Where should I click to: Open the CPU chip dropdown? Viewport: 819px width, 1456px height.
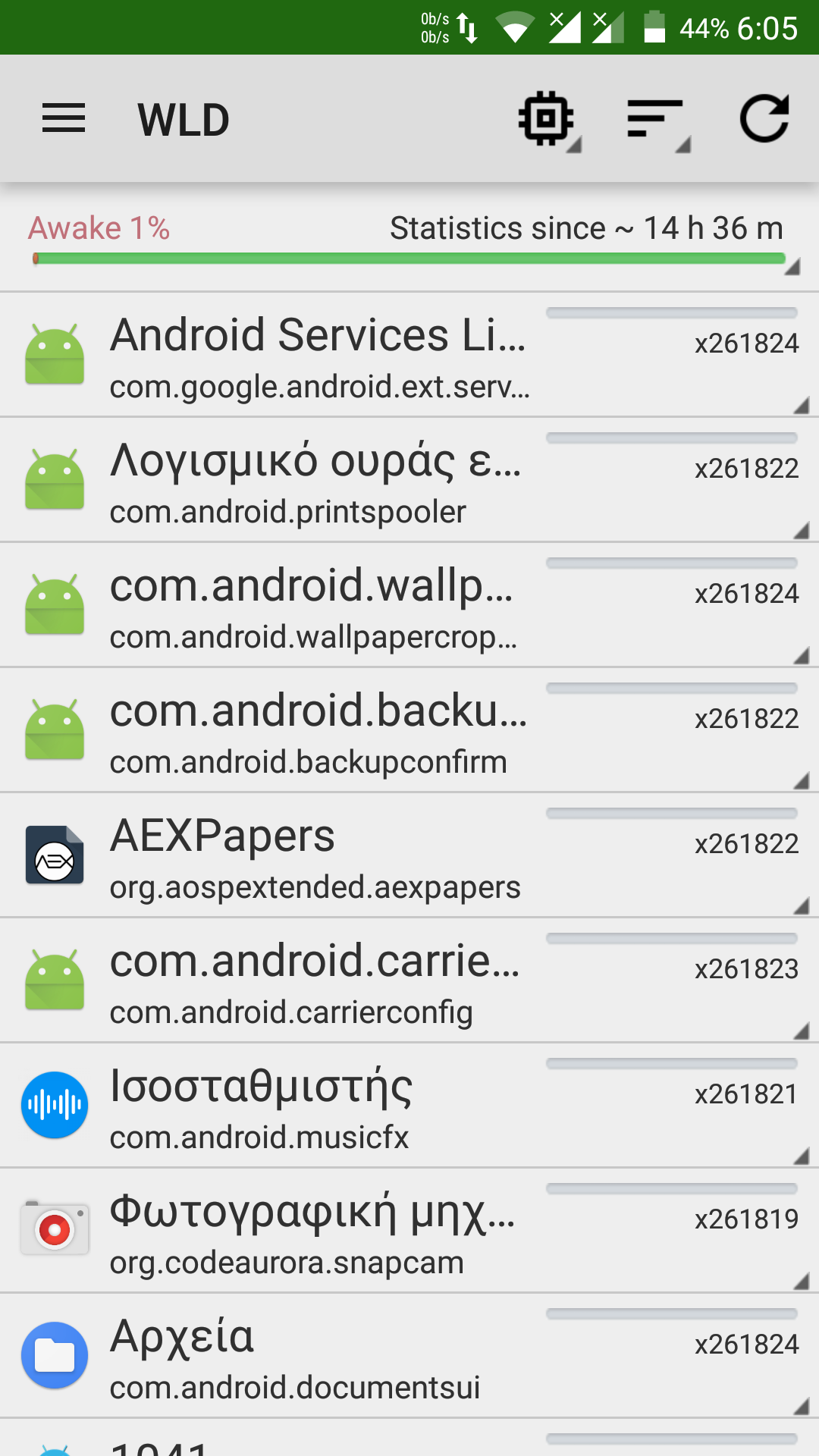click(547, 119)
